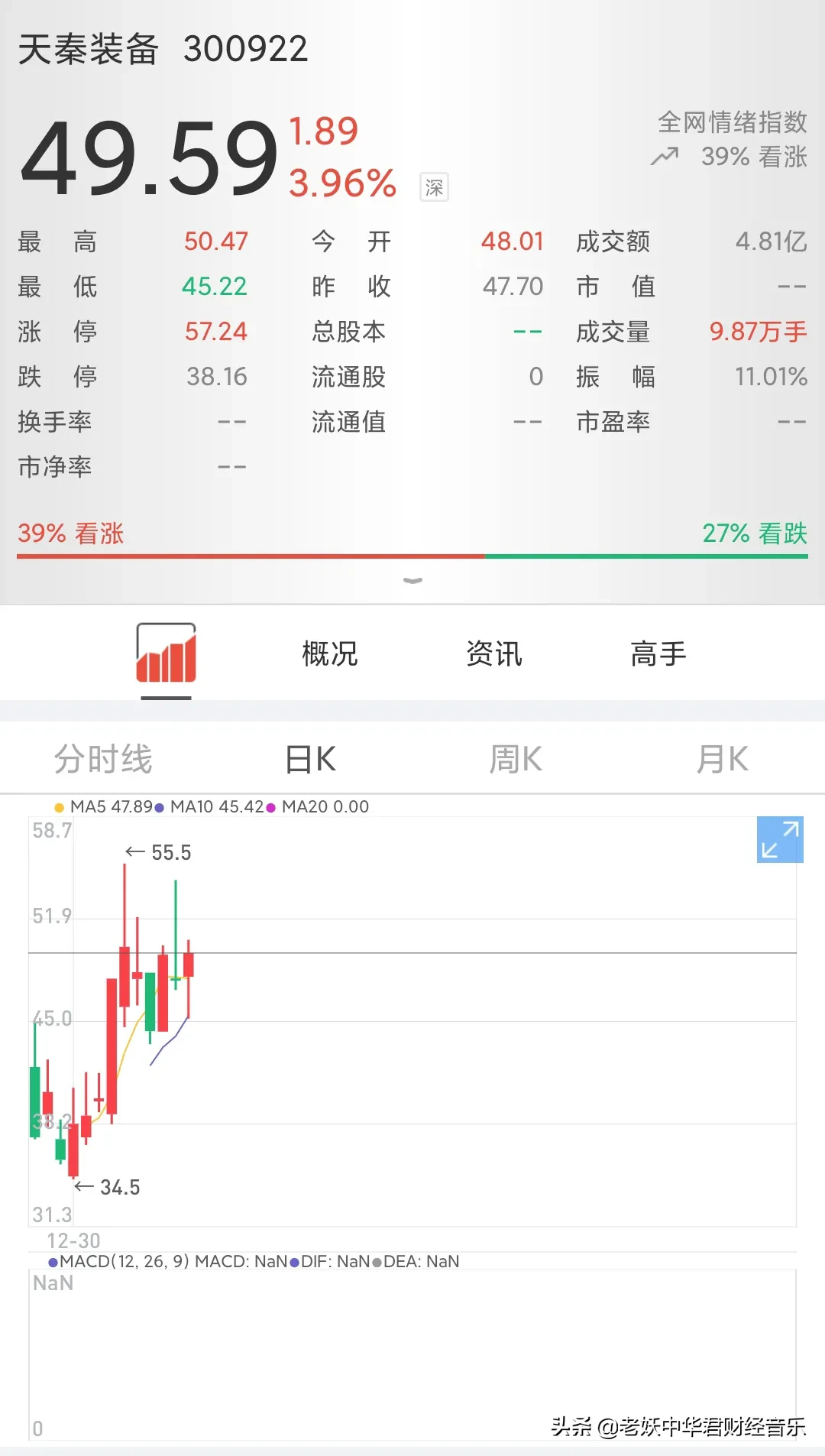Show the 月K monthly chart

tap(722, 759)
